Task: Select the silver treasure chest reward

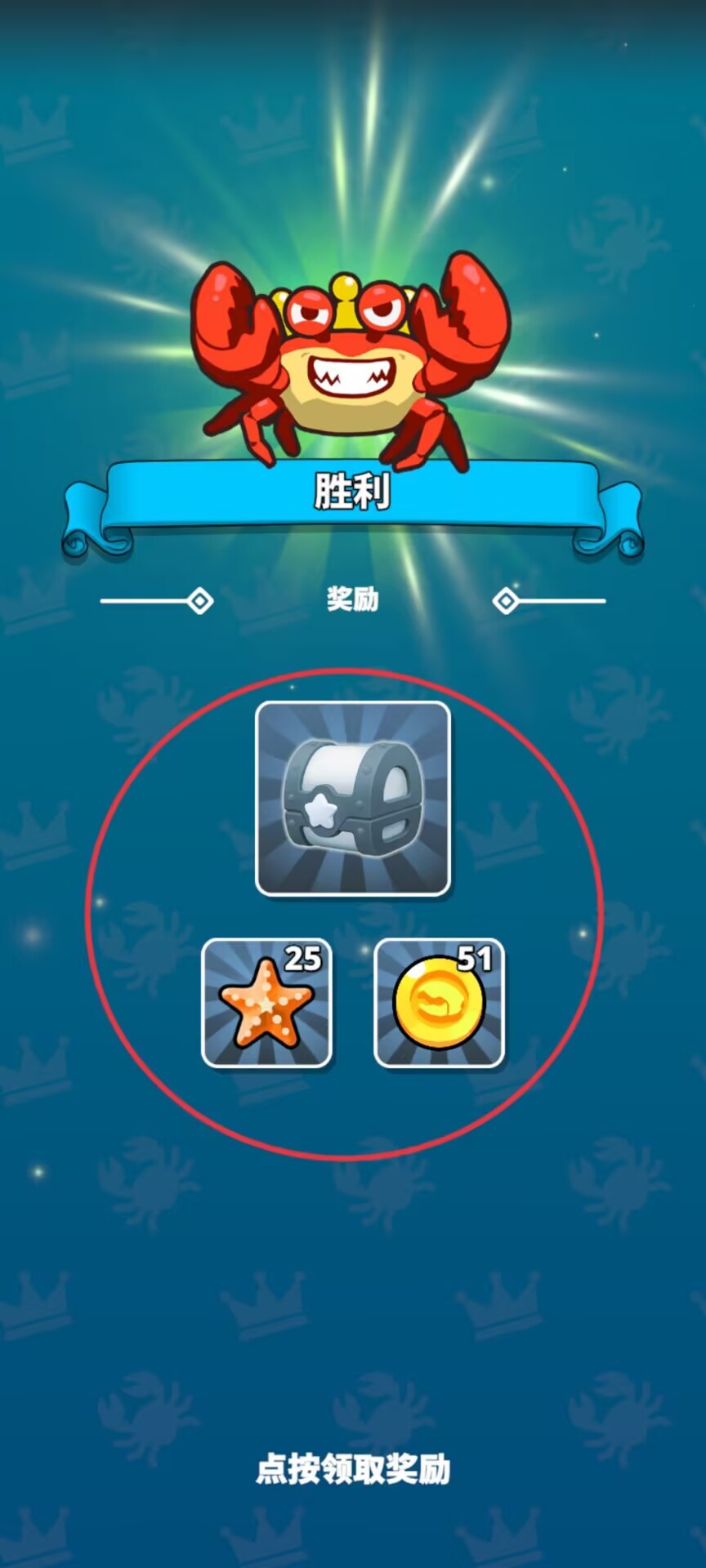Action: click(x=353, y=799)
